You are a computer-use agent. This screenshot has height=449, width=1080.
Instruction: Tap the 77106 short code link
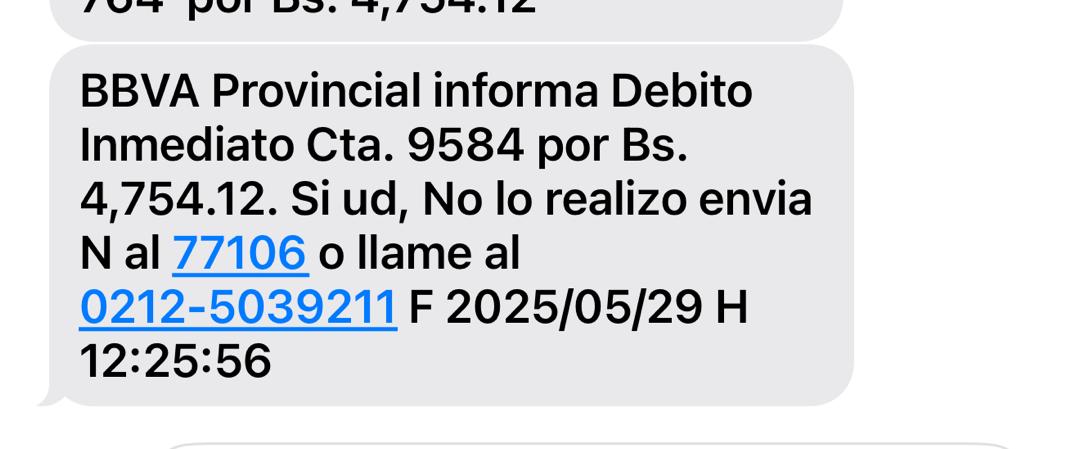(x=240, y=253)
